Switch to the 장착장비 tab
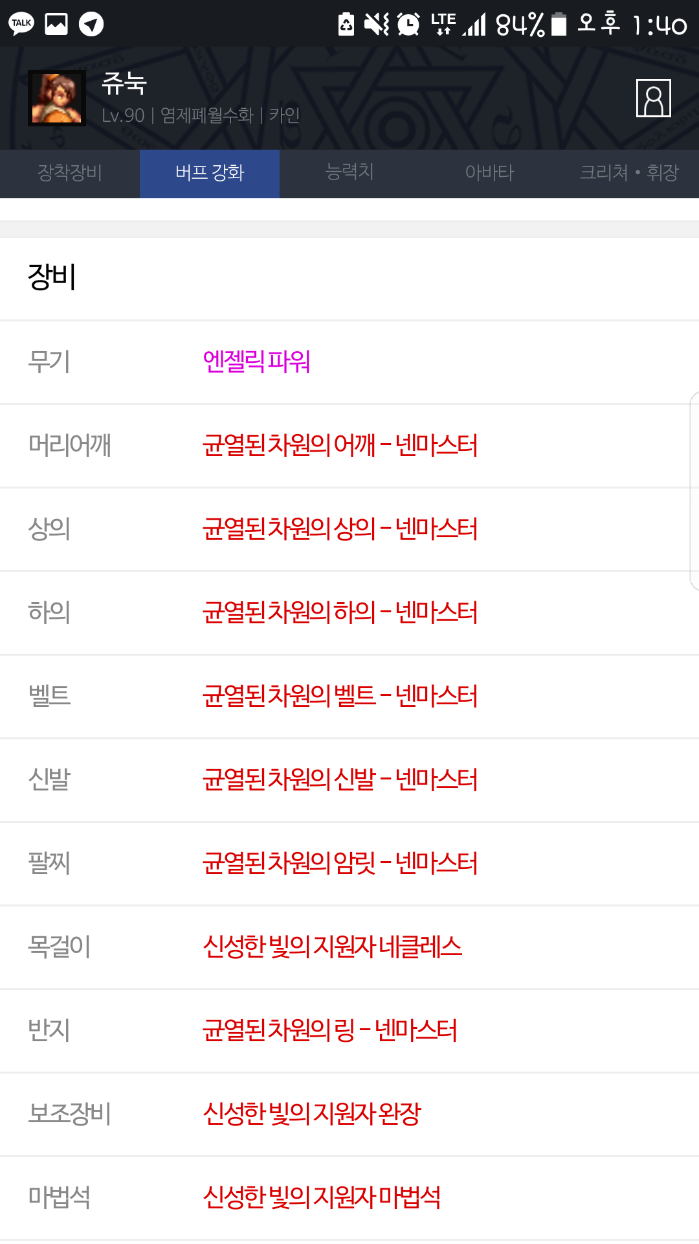This screenshot has height=1244, width=699. [69, 173]
